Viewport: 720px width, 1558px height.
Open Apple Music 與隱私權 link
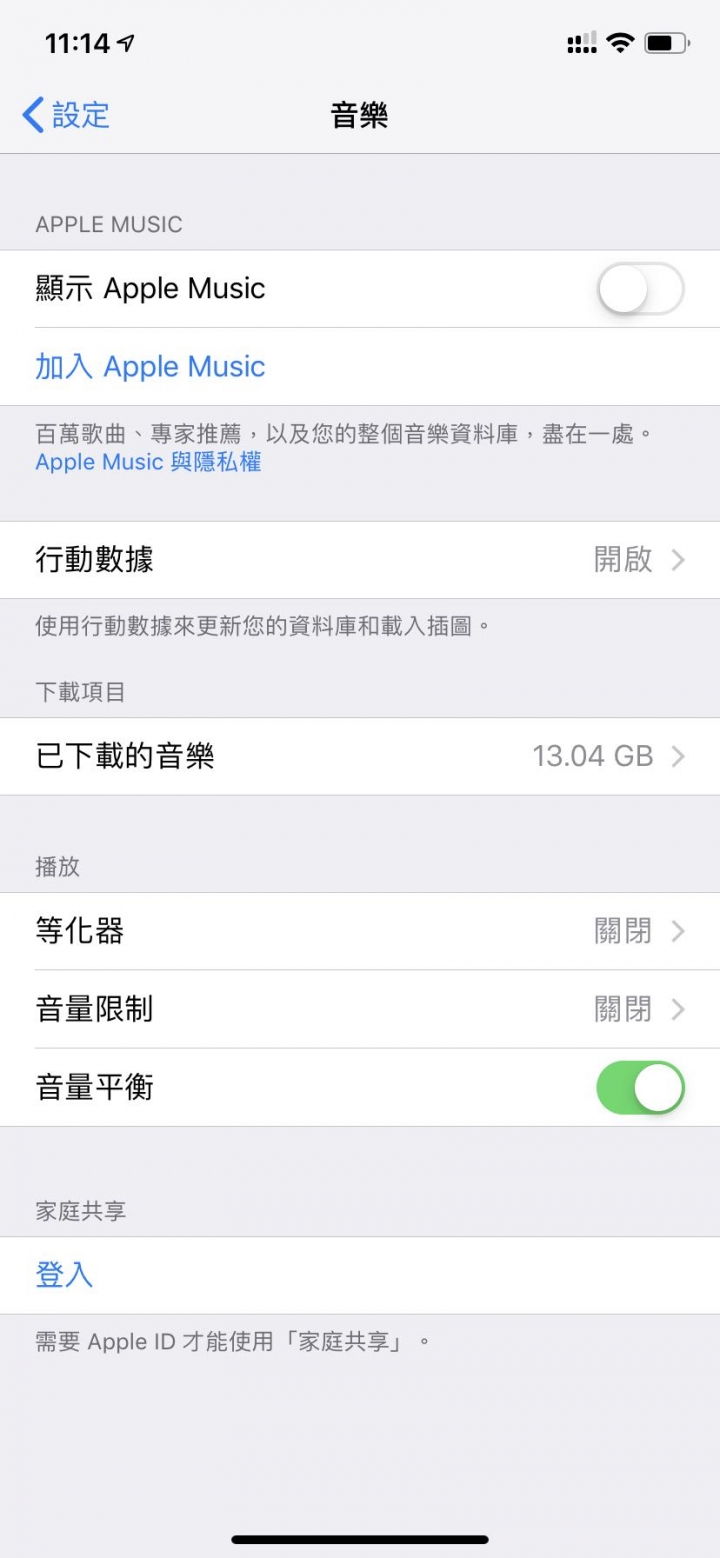coord(148,462)
